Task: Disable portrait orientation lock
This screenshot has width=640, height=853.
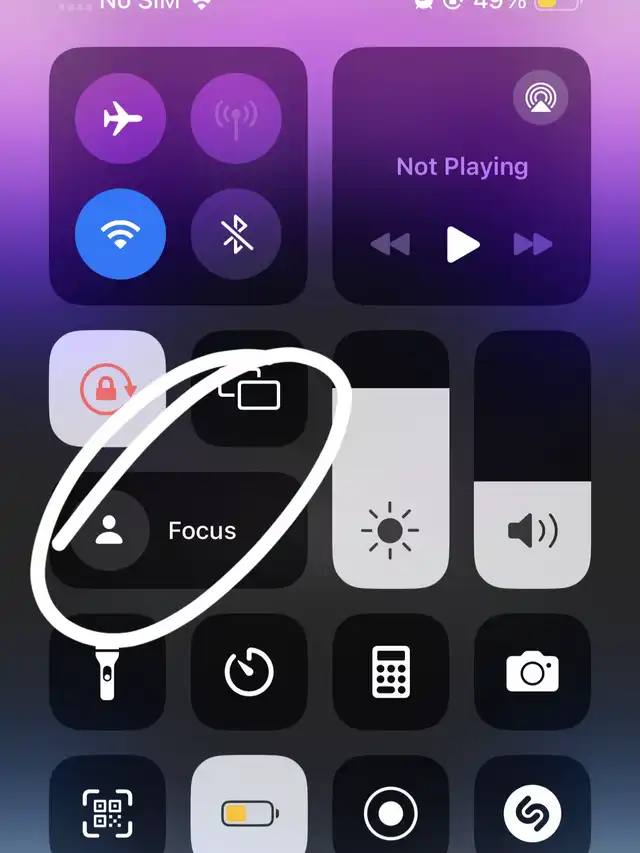Action: 108,388
